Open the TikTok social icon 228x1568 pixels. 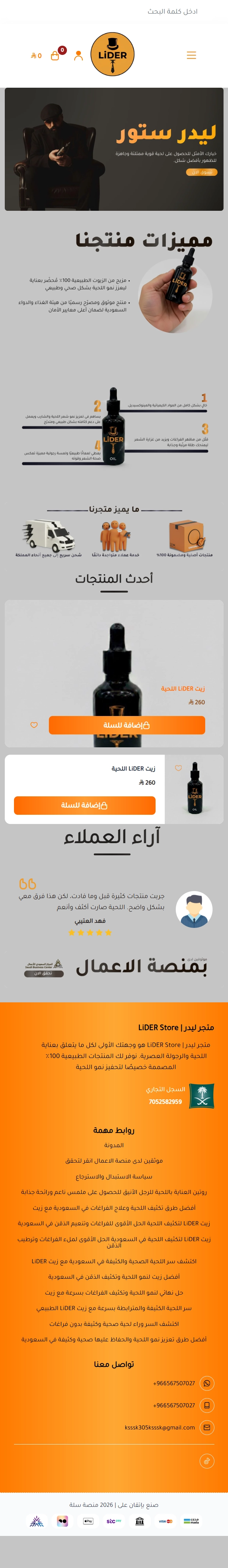coord(207,1461)
